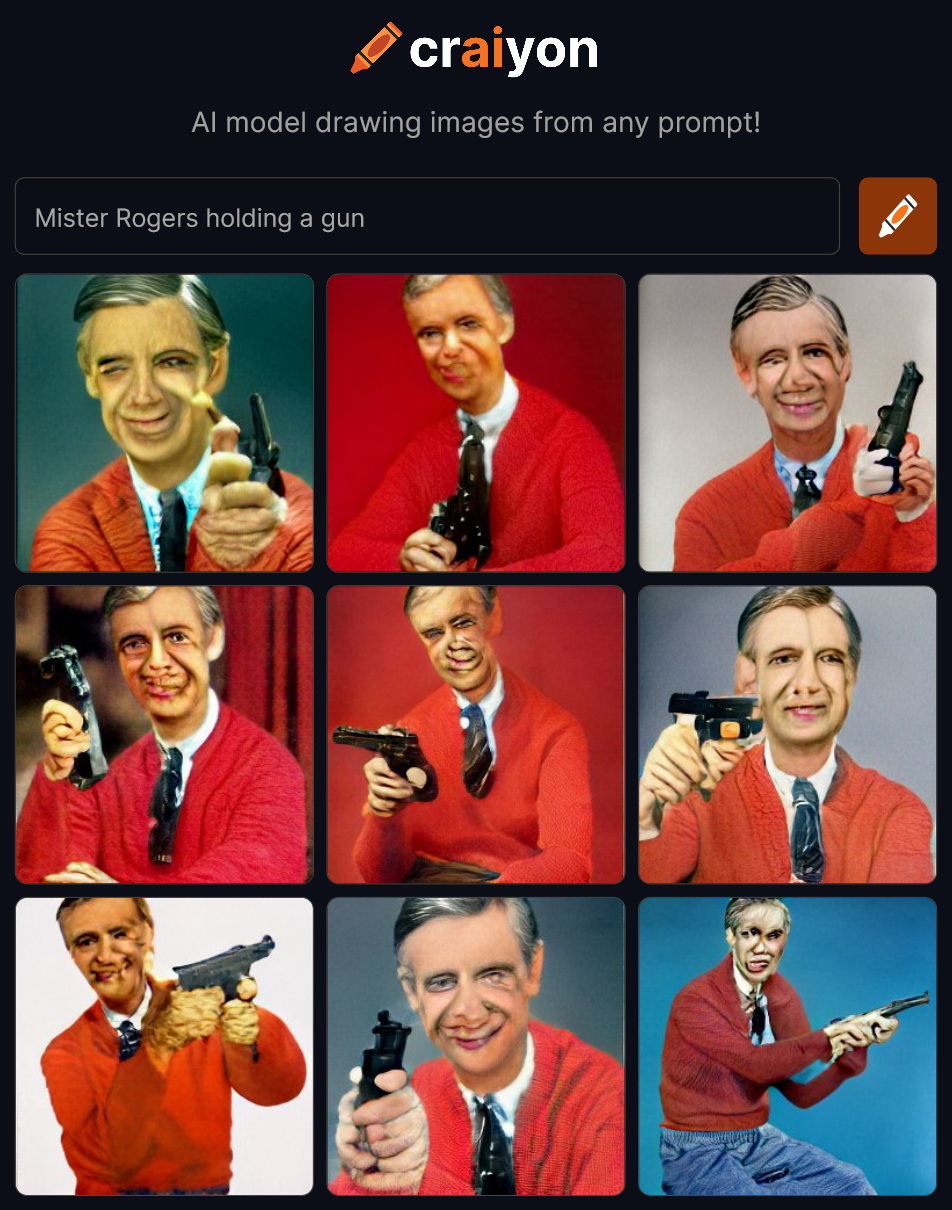Open the image with orange-accented gun
This screenshot has width=952, height=1210.
787,735
